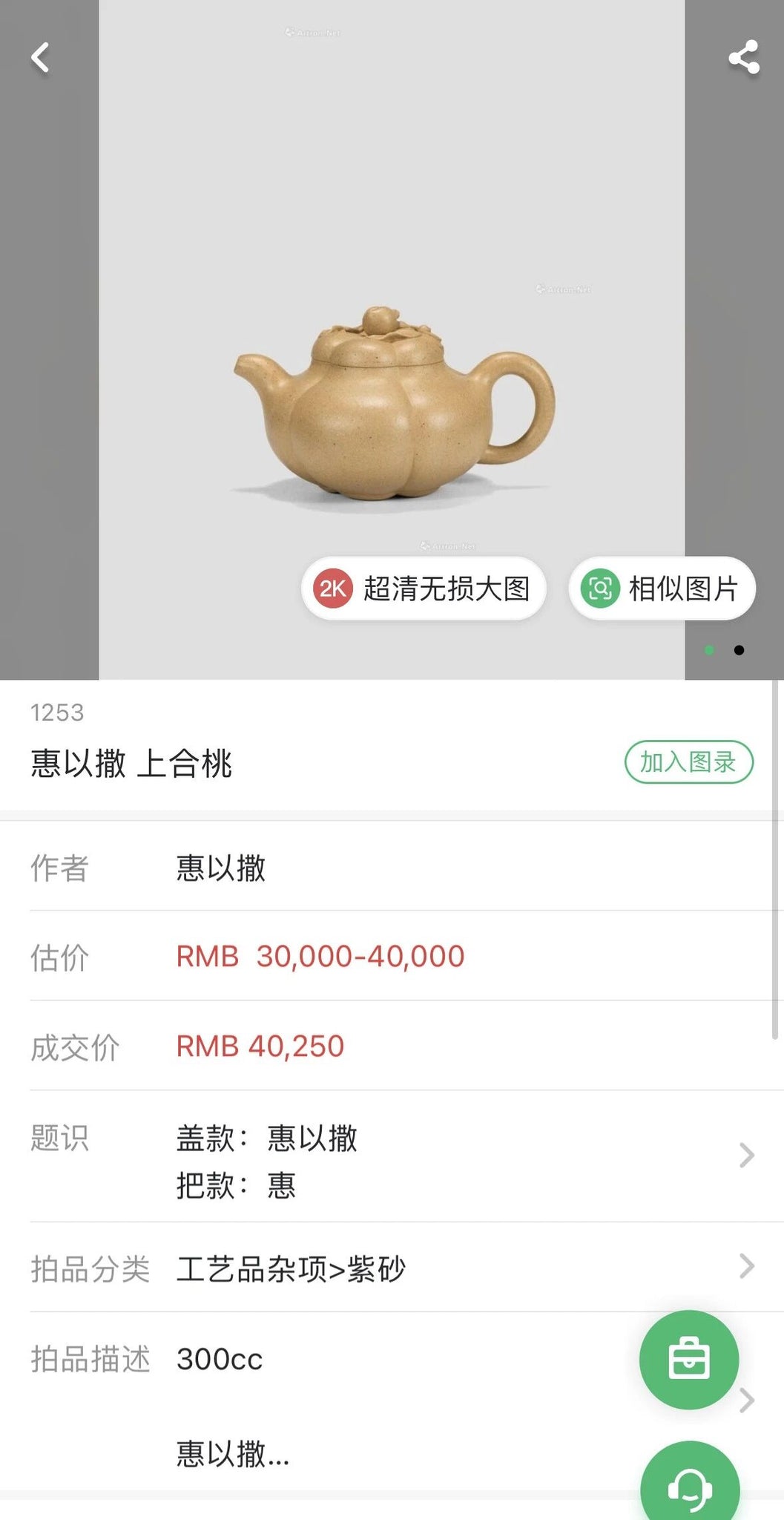Viewport: 784px width, 1520px height.
Task: Find similar images via 相似图片
Action: click(x=662, y=589)
